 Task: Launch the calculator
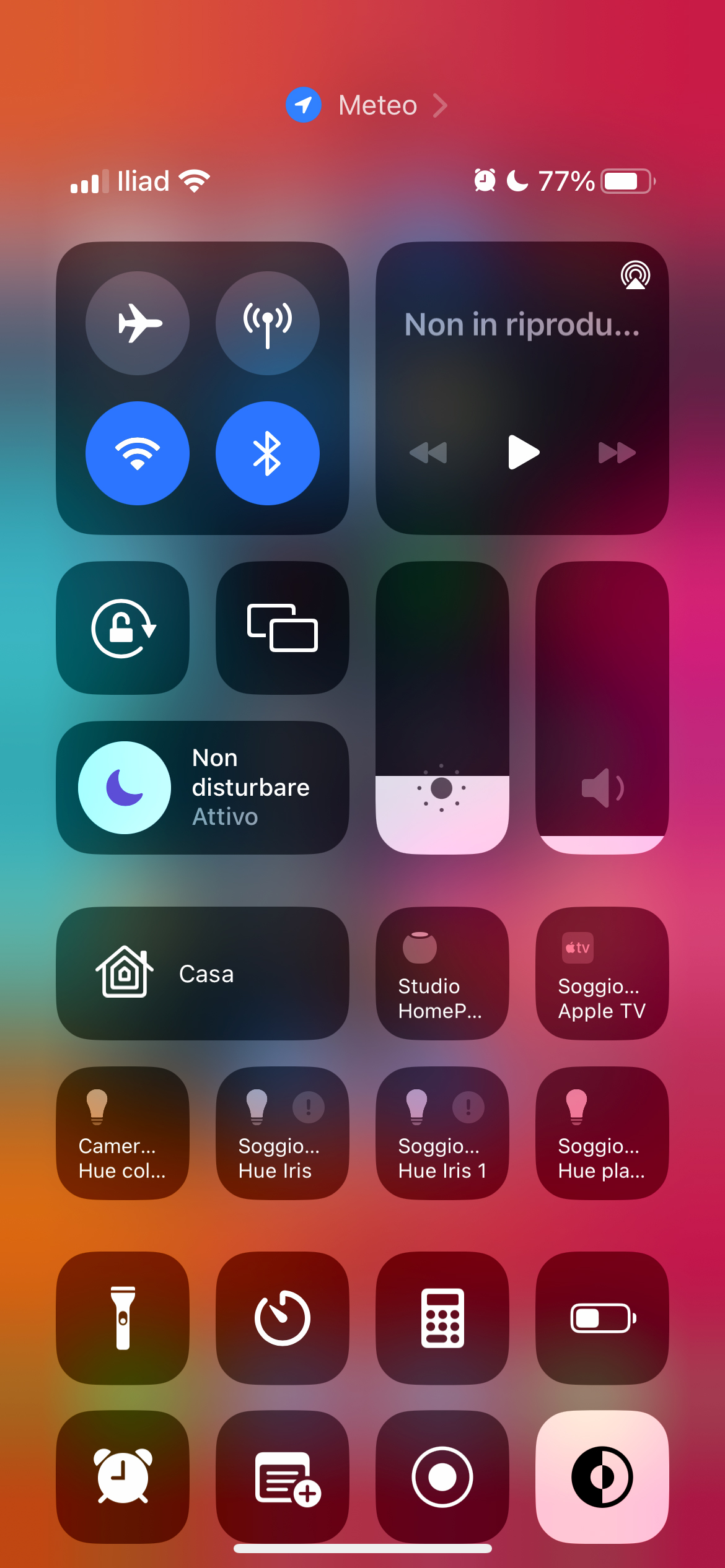tap(442, 1318)
